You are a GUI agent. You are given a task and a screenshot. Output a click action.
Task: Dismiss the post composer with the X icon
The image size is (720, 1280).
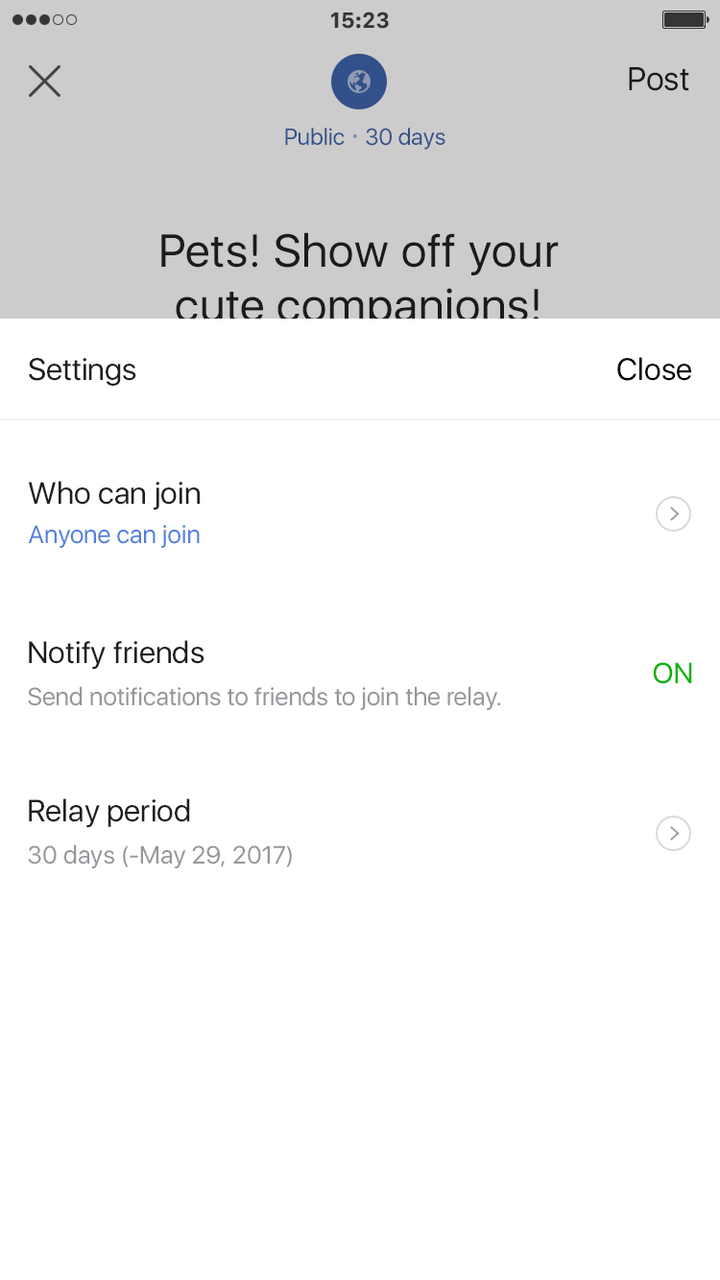(44, 81)
